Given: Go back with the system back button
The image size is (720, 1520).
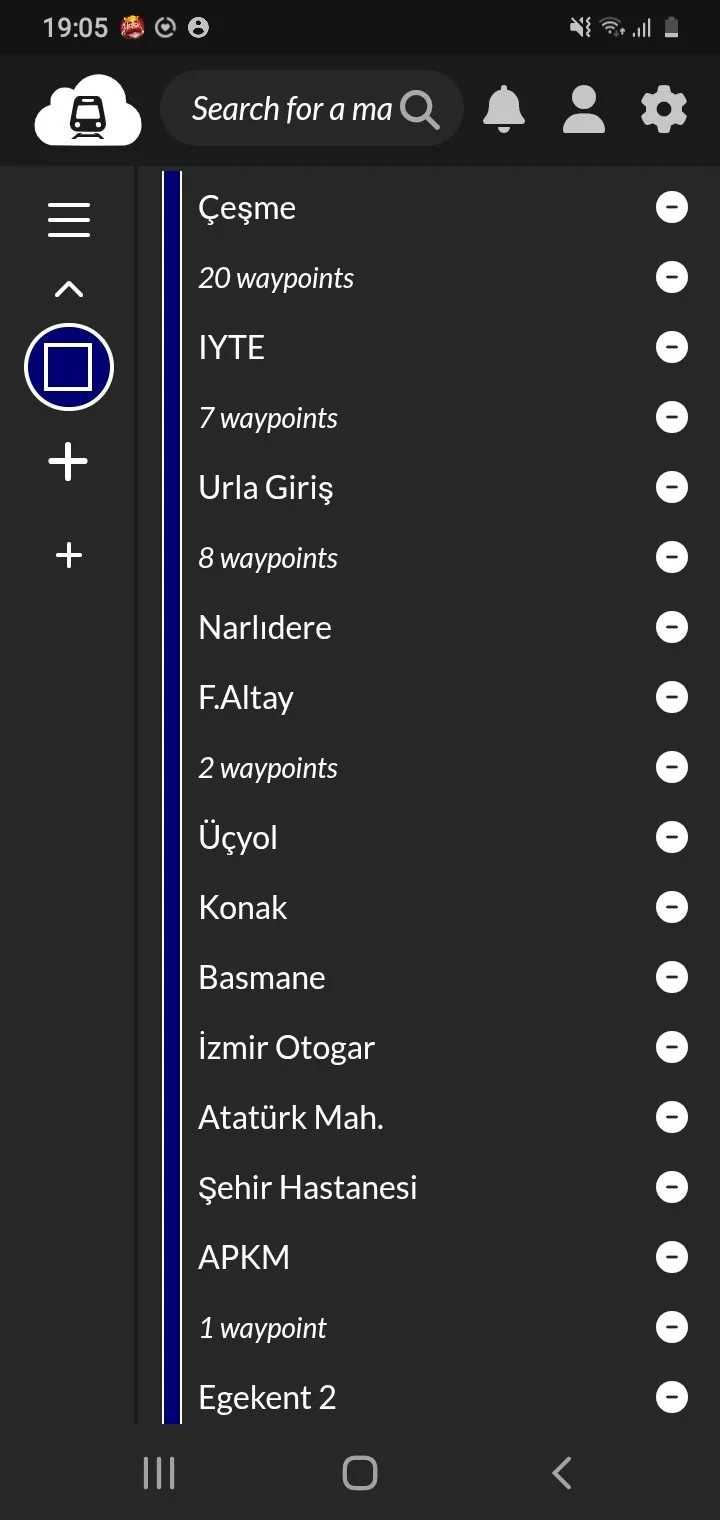Looking at the screenshot, I should 562,1473.
